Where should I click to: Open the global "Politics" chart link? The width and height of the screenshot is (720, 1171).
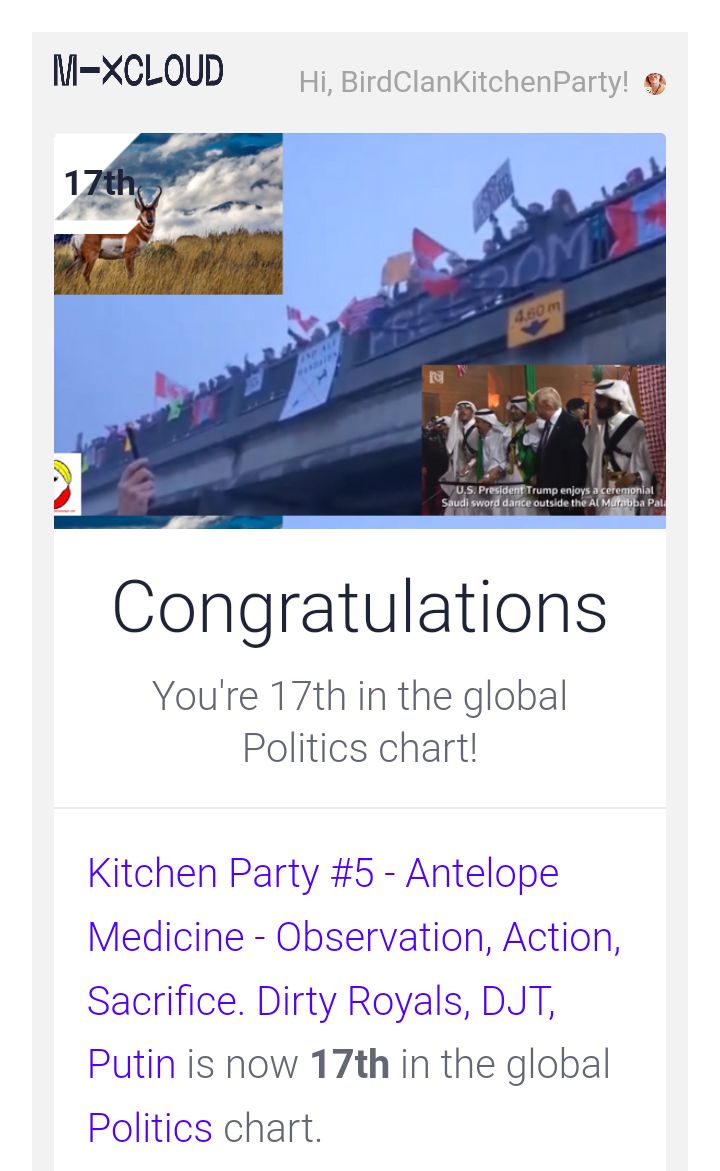(x=149, y=1127)
